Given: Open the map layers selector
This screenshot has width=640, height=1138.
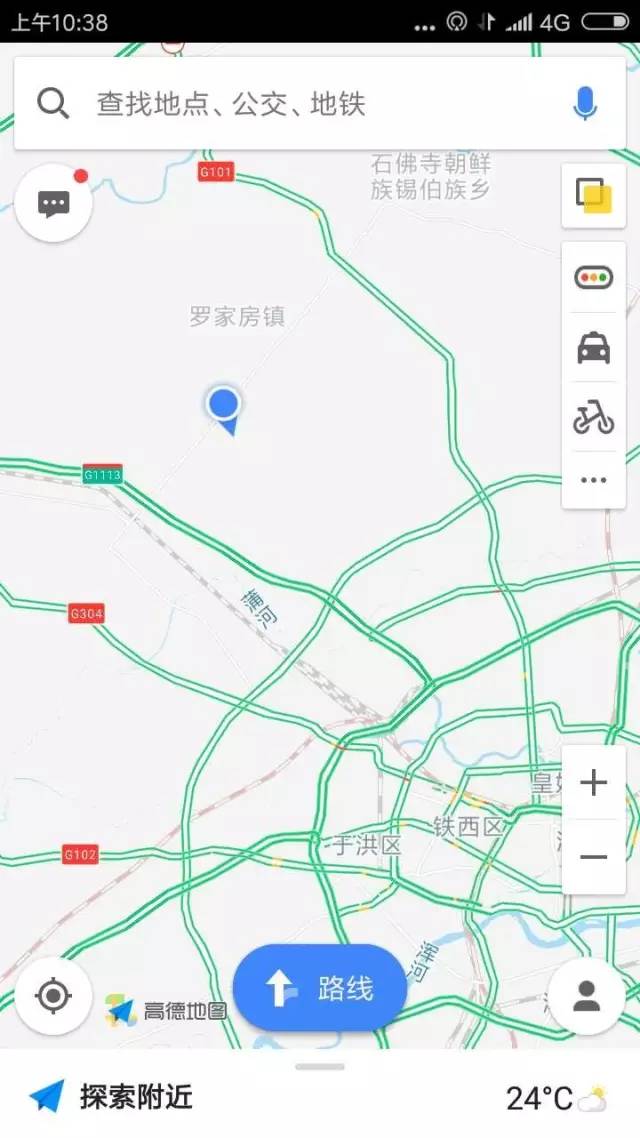Looking at the screenshot, I should click(x=594, y=196).
